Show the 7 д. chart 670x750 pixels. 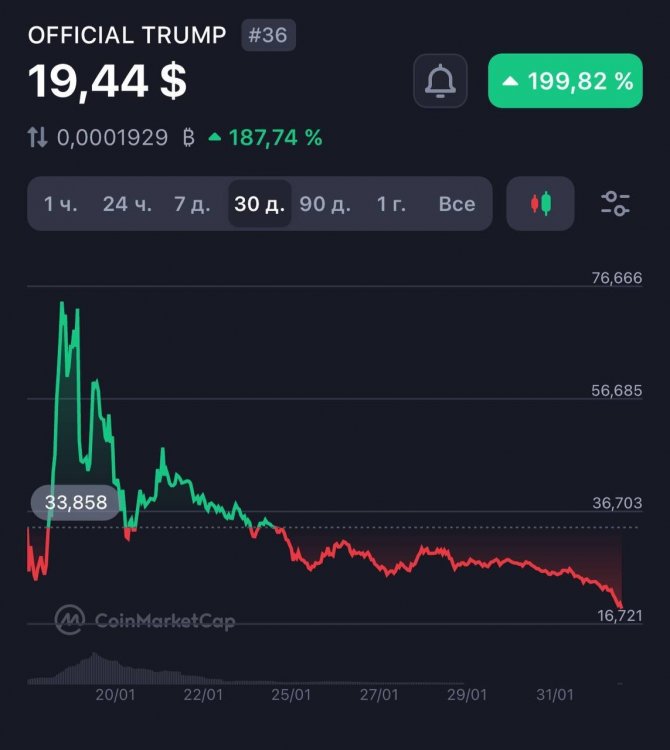(192, 204)
